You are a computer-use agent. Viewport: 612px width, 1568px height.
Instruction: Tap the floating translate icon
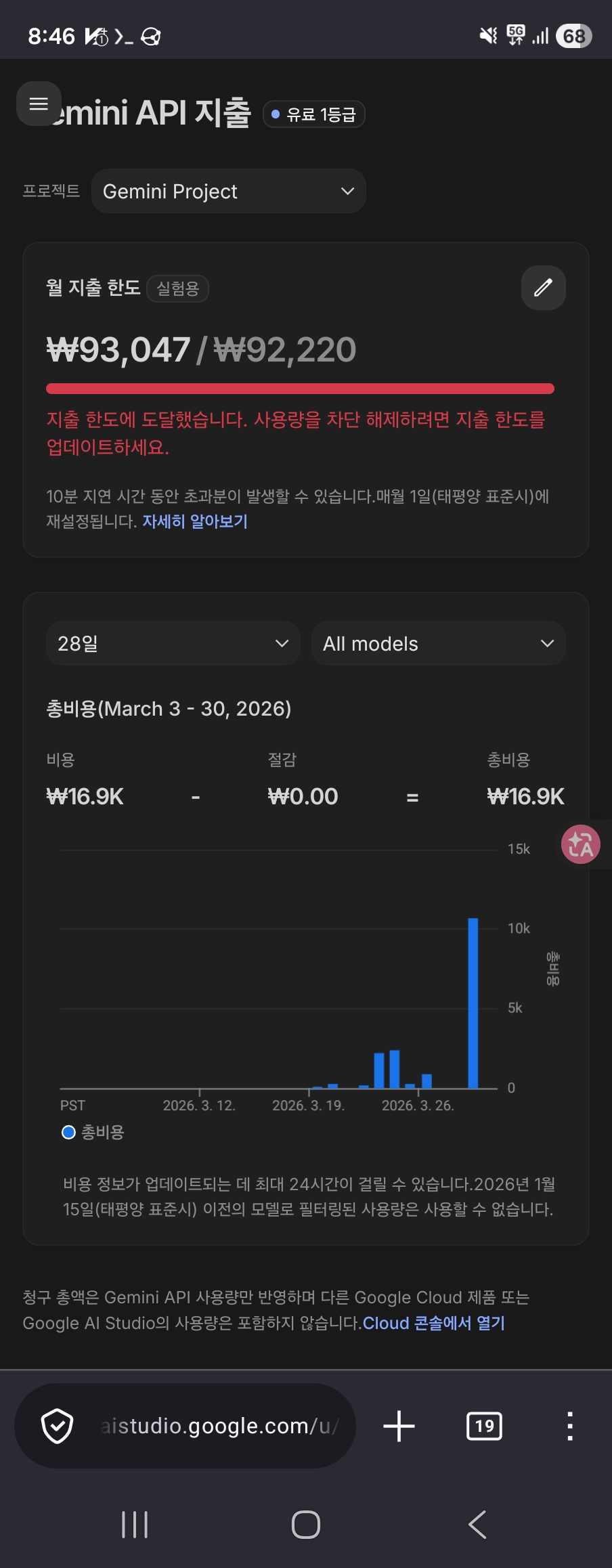click(580, 844)
